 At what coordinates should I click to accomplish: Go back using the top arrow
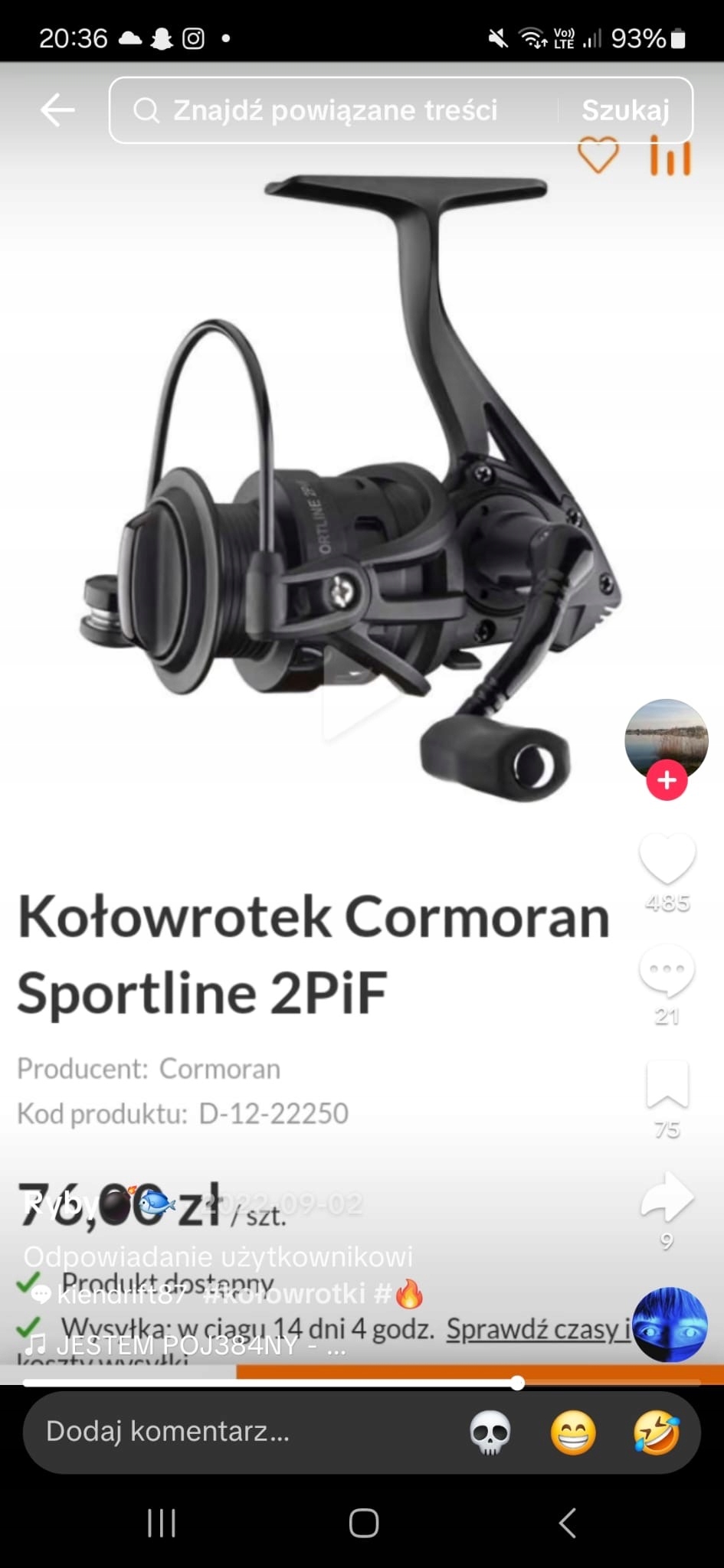(x=57, y=110)
